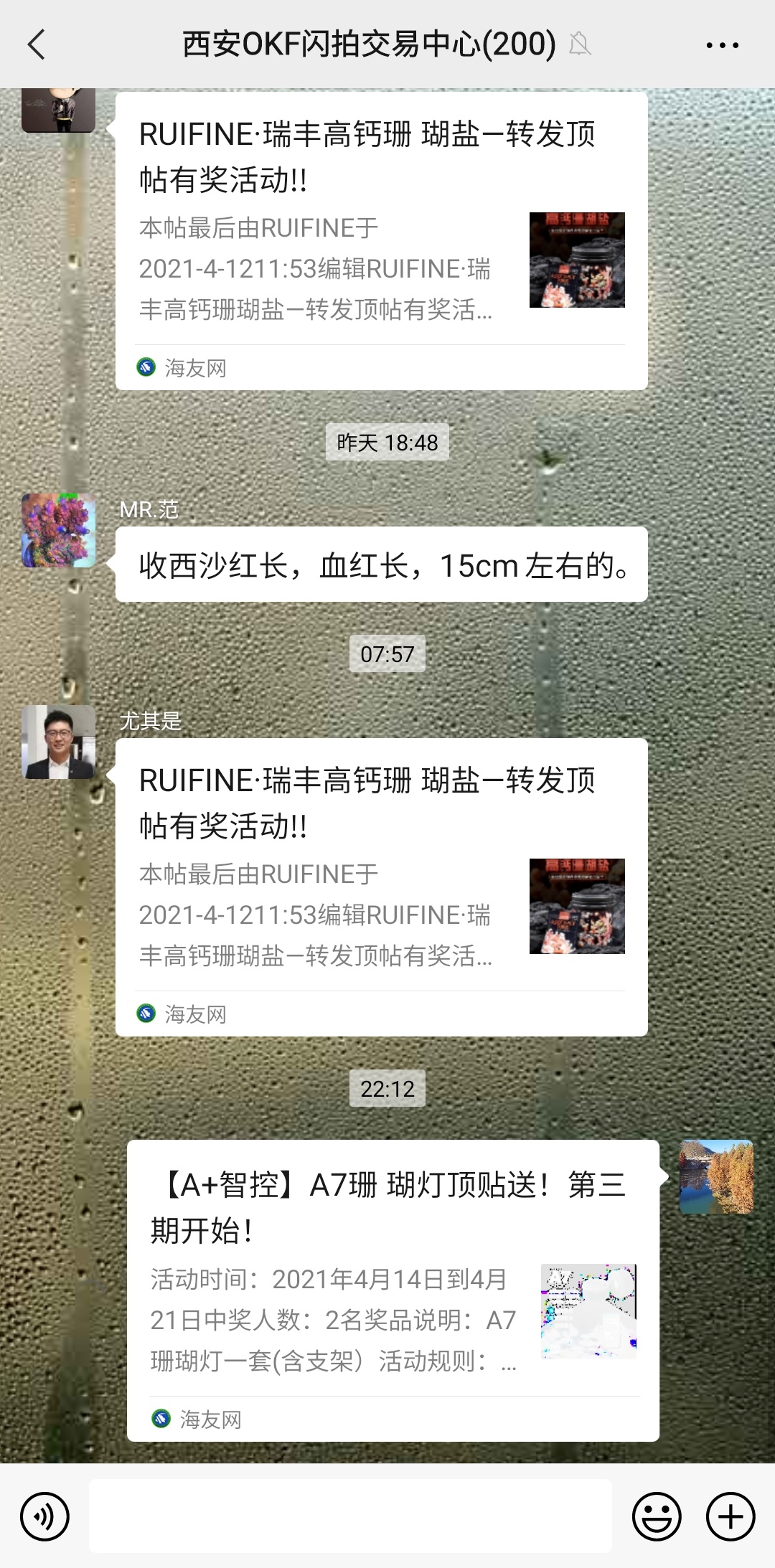775x1568 pixels.
Task: Open the emoji picker
Action: tap(656, 1516)
